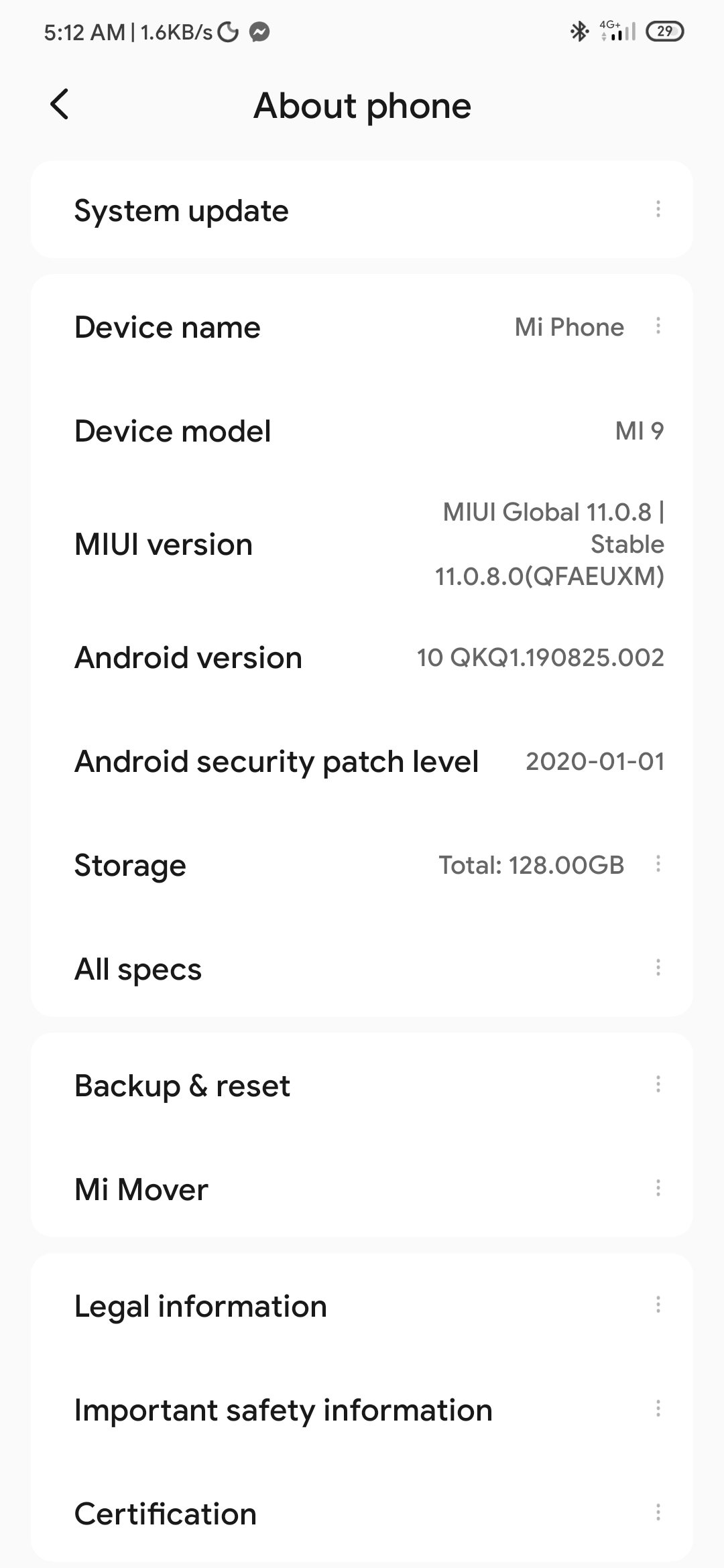The width and height of the screenshot is (724, 1568).
Task: Open Storage details
Action: 362,865
